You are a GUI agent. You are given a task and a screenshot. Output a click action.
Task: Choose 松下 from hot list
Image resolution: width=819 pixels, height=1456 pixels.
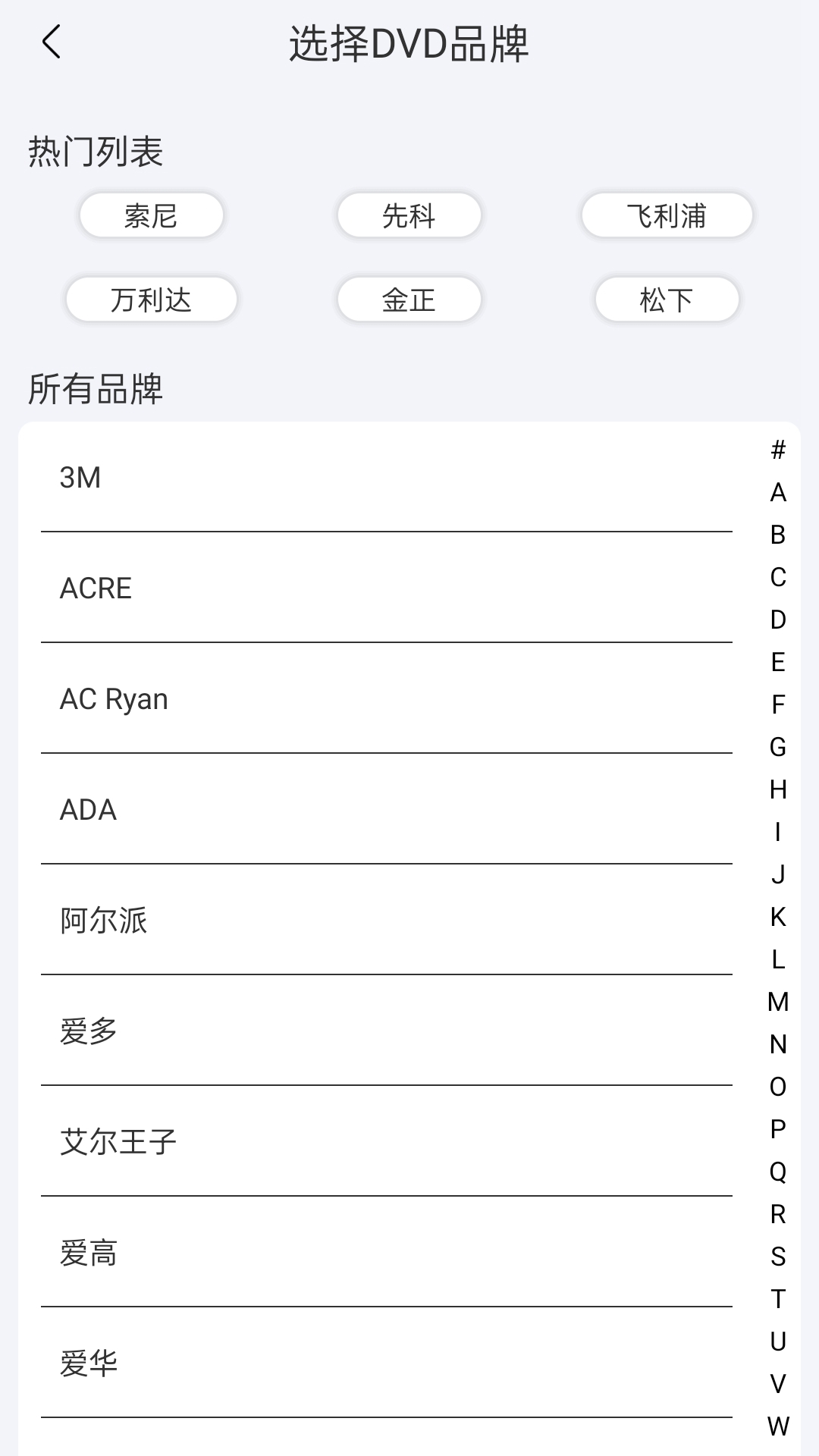(666, 300)
